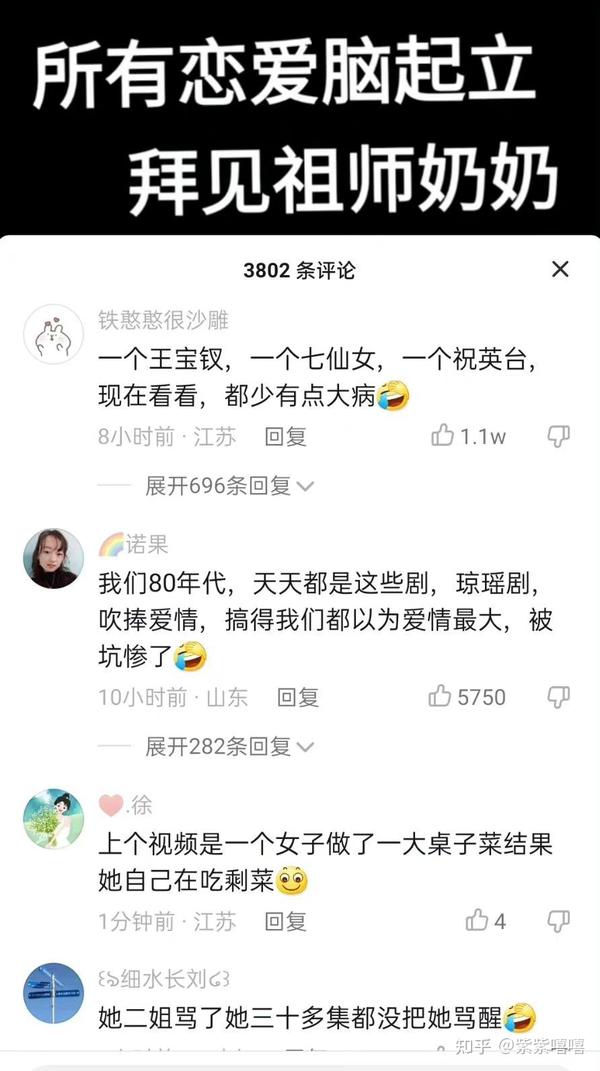Reply to 铁憨憨很沙雕's comment
Screen dimensions: 600x1071
(x=285, y=436)
